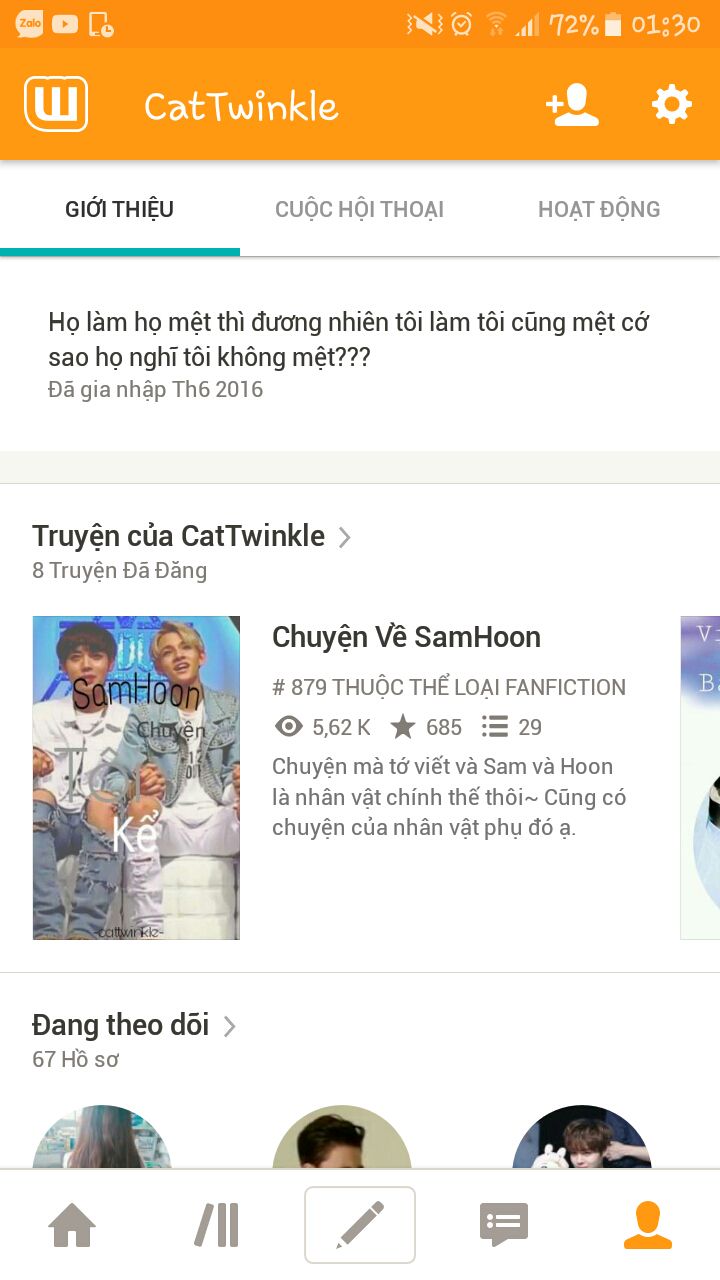Open the library shelf tab

pyautogui.click(x=216, y=1225)
